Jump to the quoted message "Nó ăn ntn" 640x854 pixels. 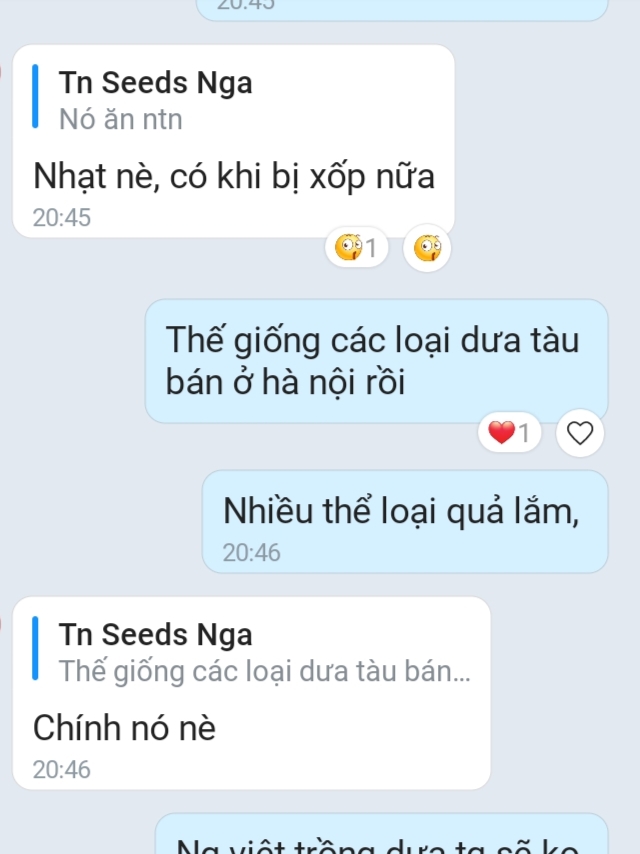tap(155, 100)
